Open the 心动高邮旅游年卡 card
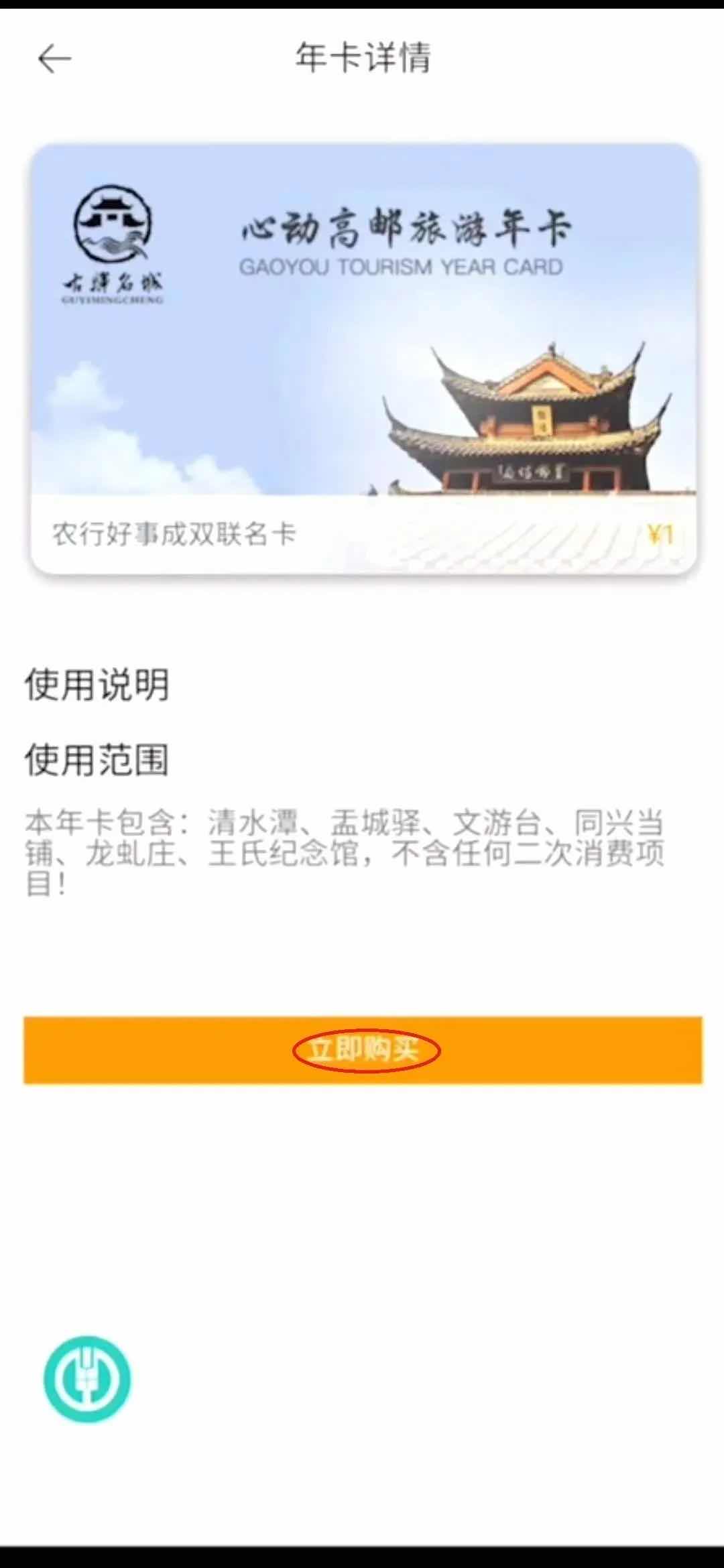 [363, 358]
